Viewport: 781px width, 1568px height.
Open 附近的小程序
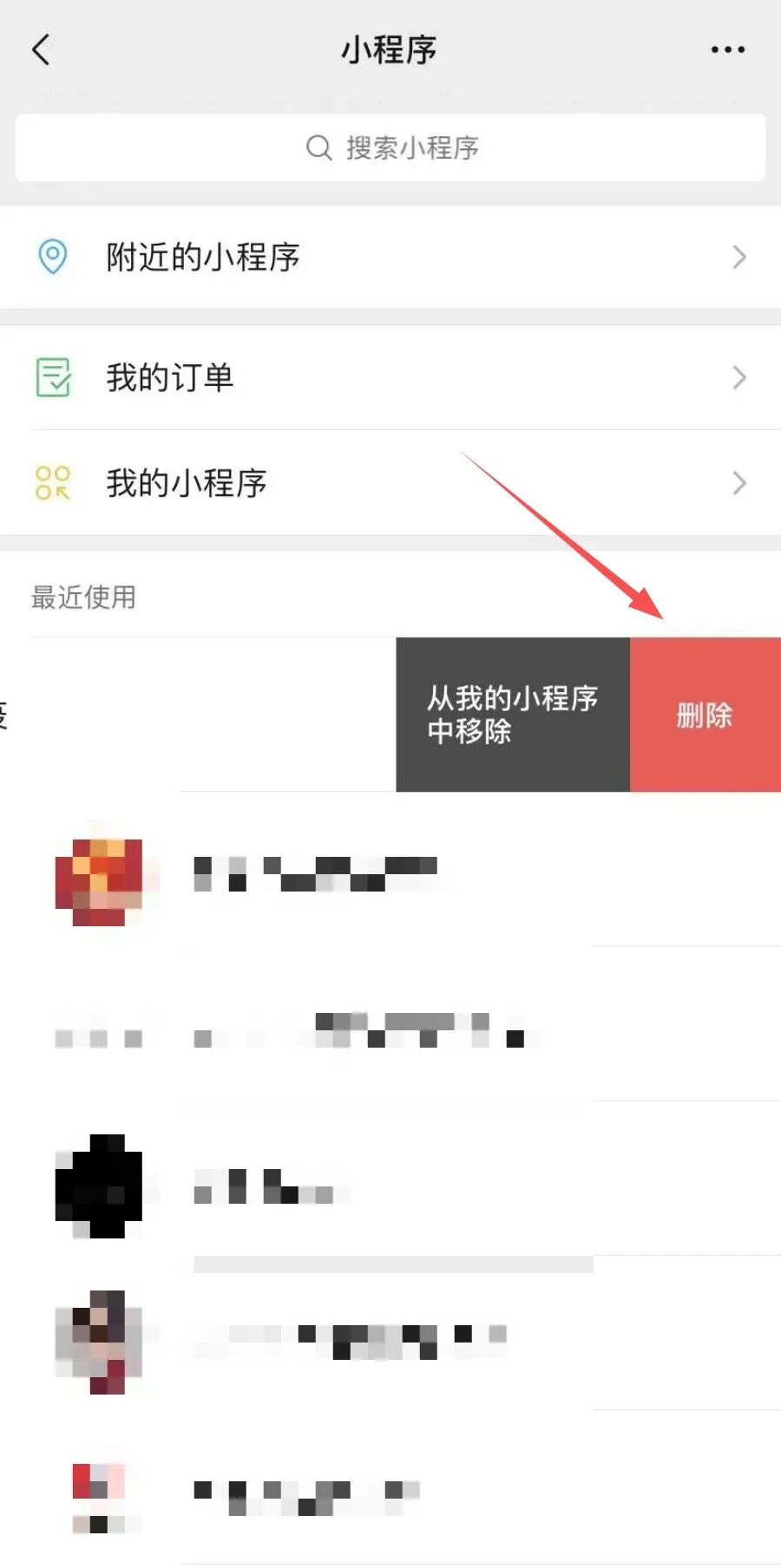[x=390, y=257]
